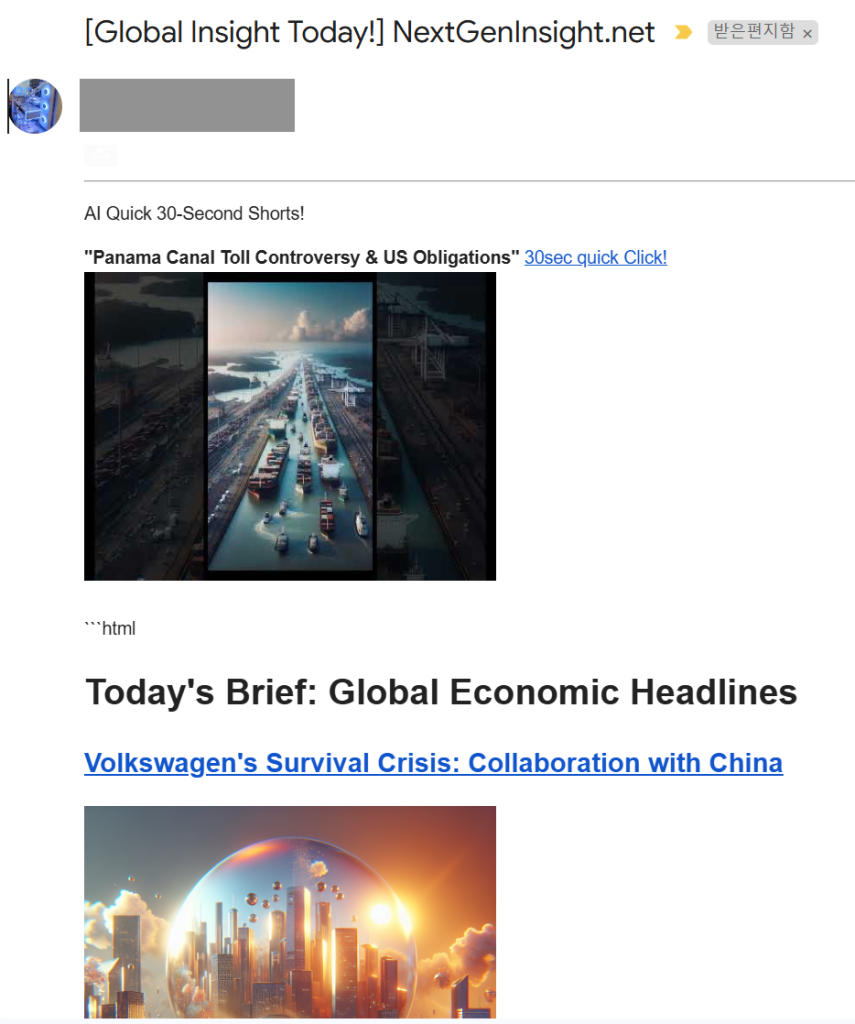Open the Panama Canal shorts image

[290, 426]
